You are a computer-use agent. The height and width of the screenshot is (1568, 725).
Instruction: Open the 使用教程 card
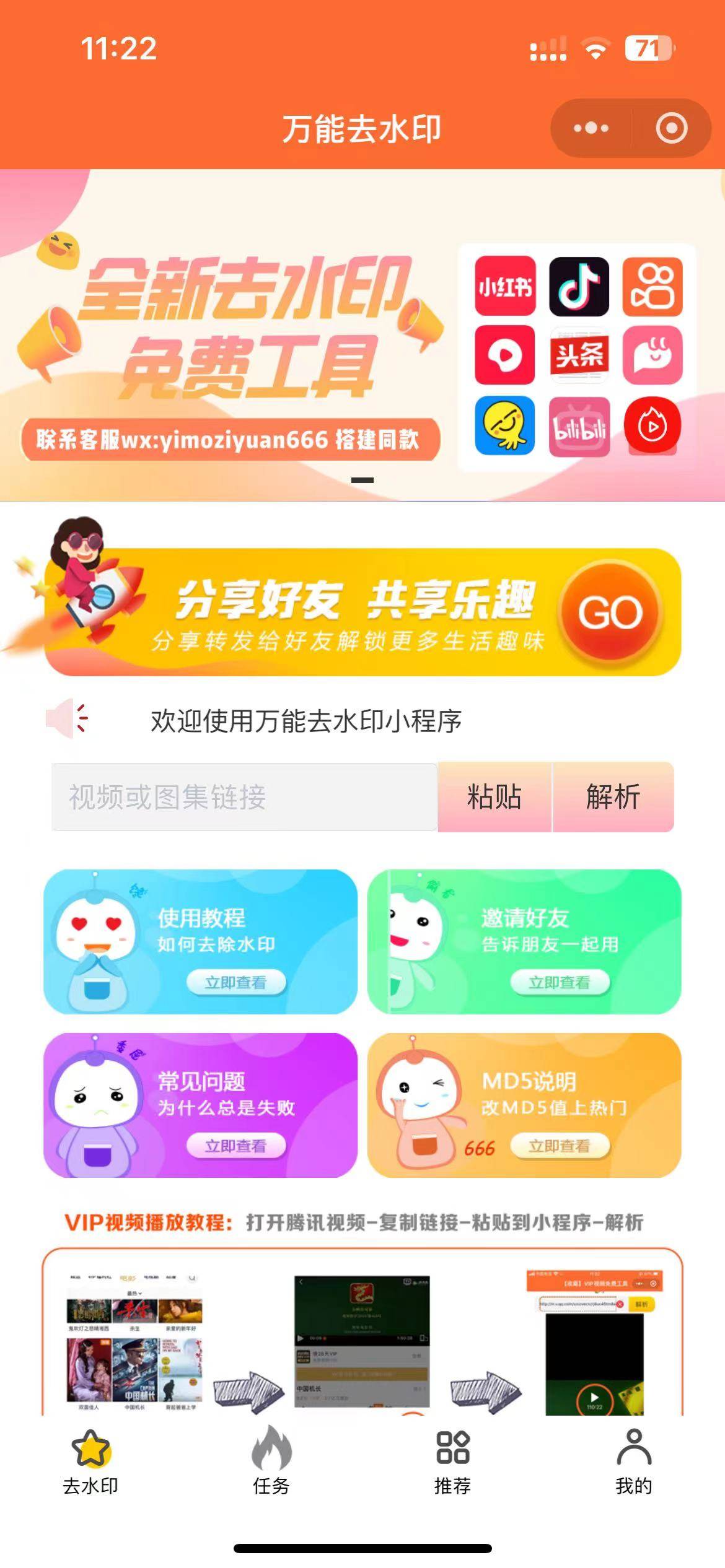pyautogui.click(x=200, y=941)
